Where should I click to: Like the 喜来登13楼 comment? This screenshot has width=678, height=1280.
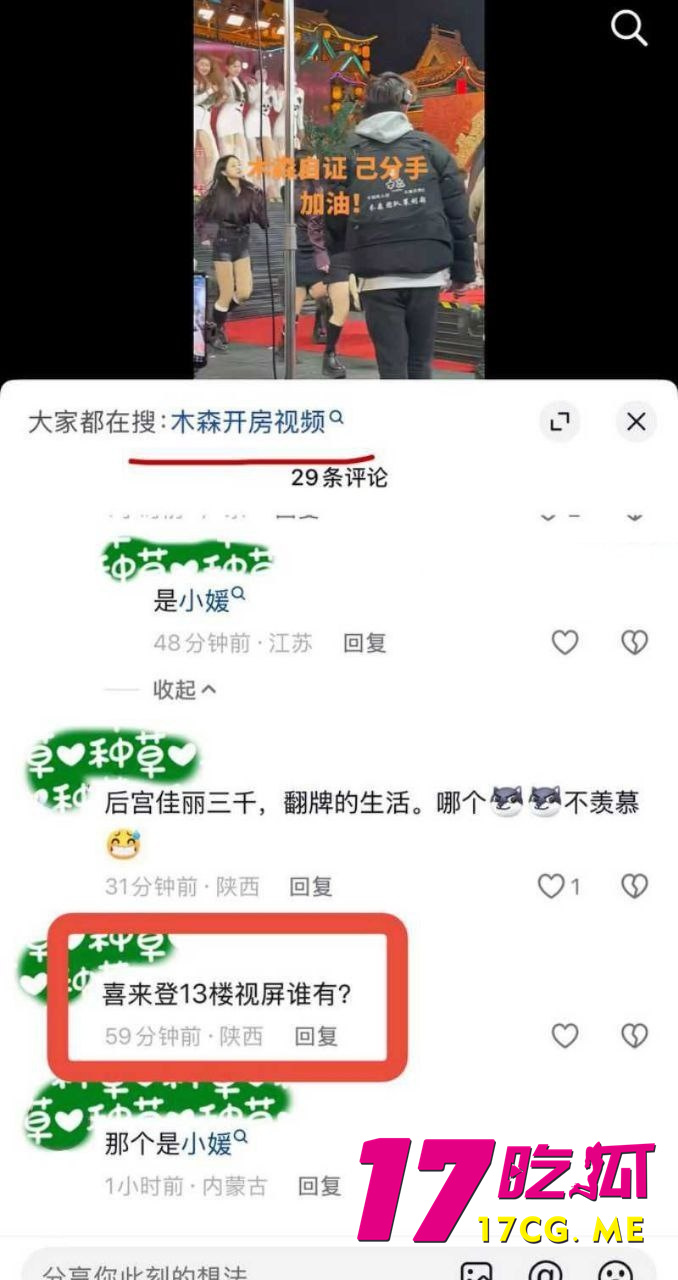click(565, 1035)
